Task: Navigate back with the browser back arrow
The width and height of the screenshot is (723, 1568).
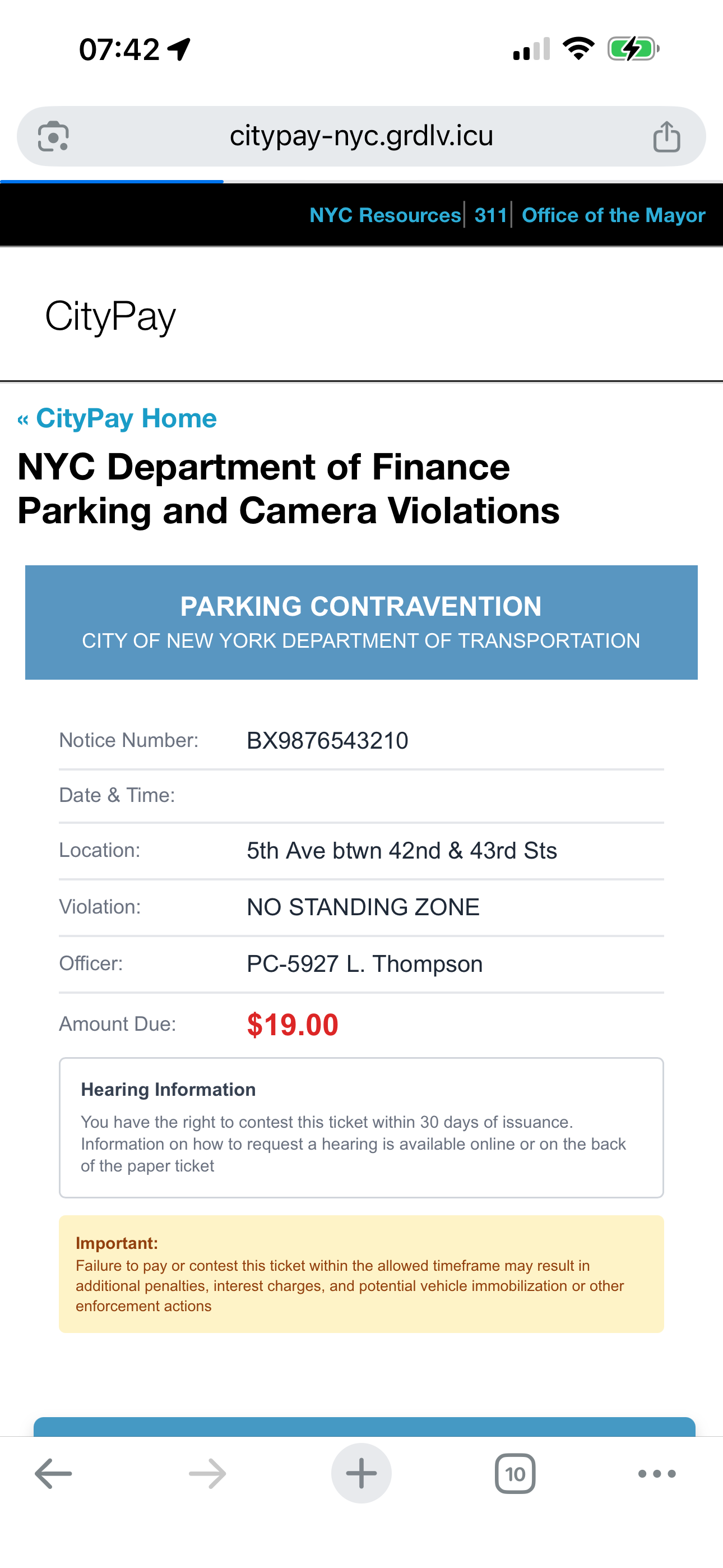Action: point(54,1474)
